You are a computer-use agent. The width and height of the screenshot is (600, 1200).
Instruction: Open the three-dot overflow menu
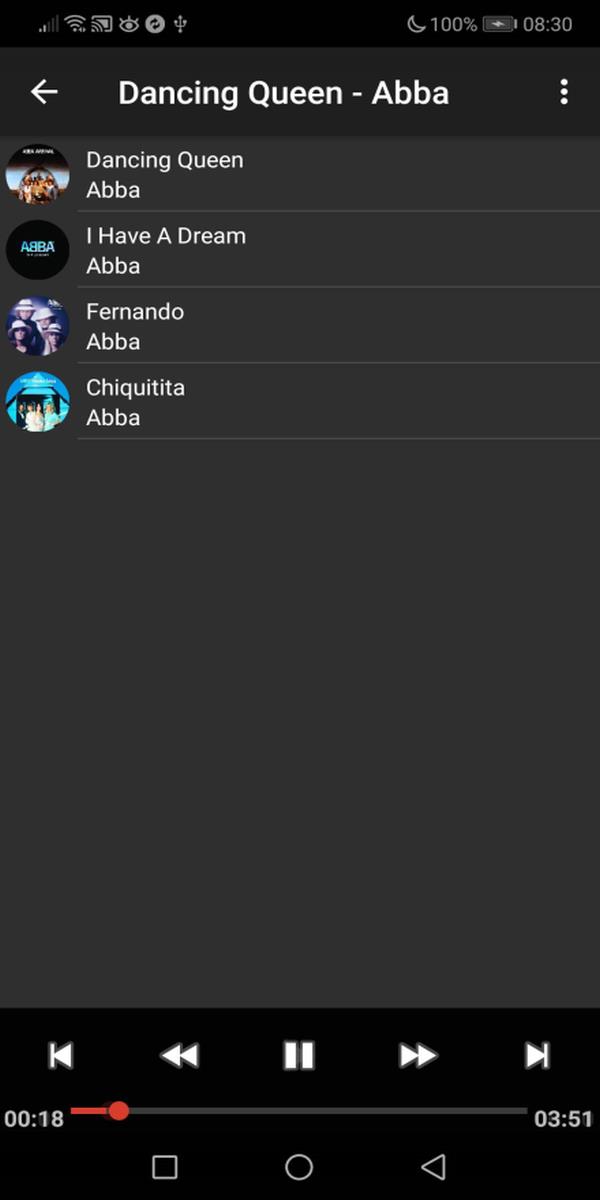click(564, 92)
